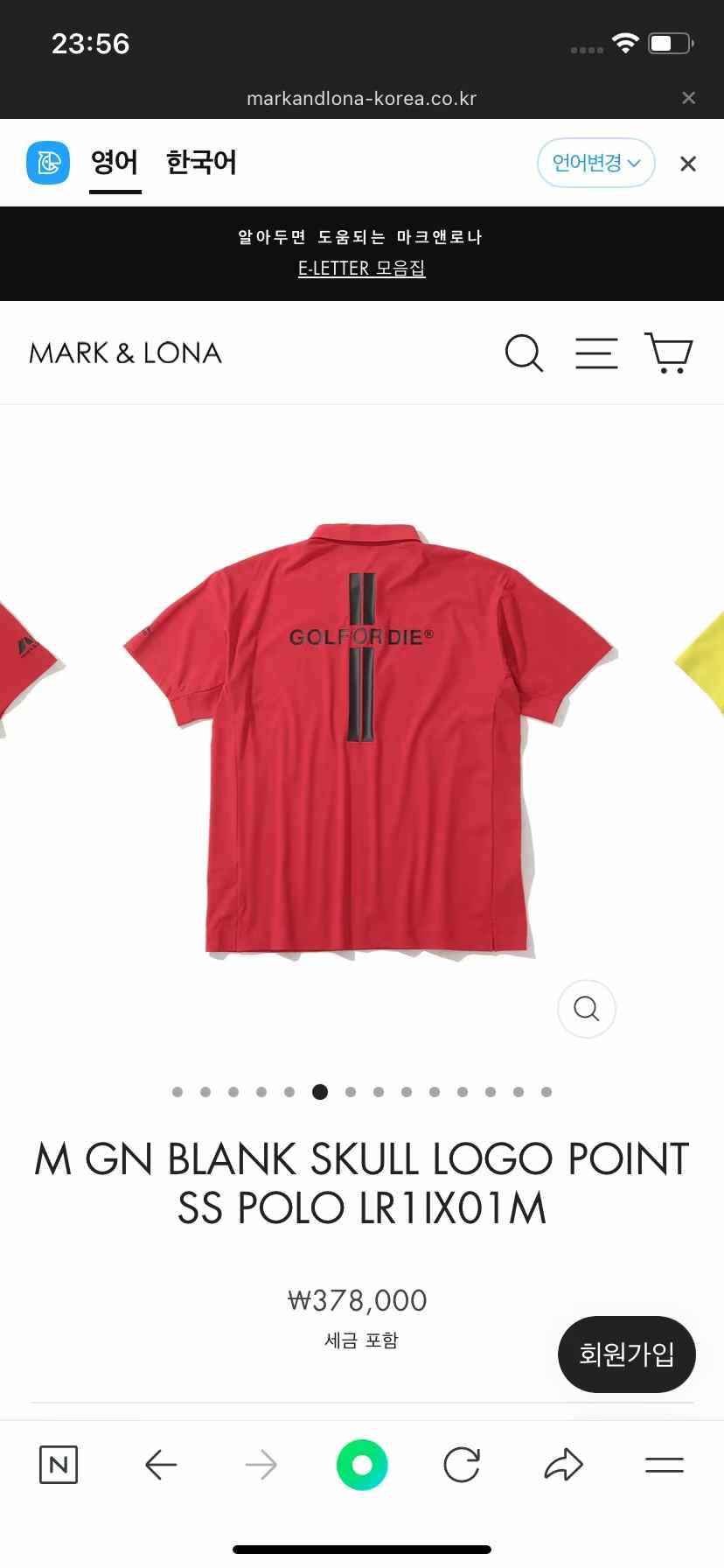The width and height of the screenshot is (724, 1568).
Task: Jump to the first product image dot
Action: 178,1092
